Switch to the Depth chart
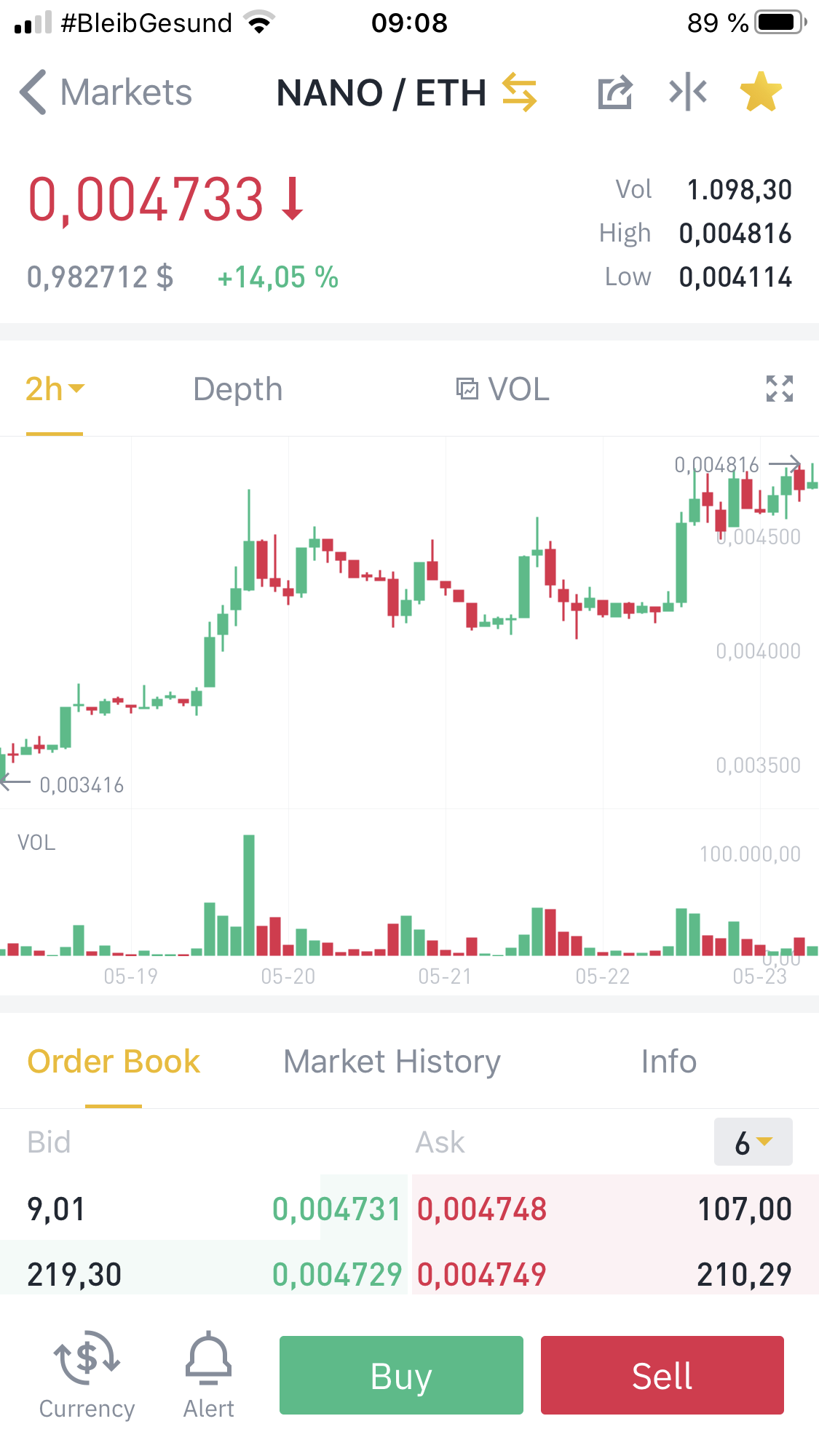 pos(237,389)
